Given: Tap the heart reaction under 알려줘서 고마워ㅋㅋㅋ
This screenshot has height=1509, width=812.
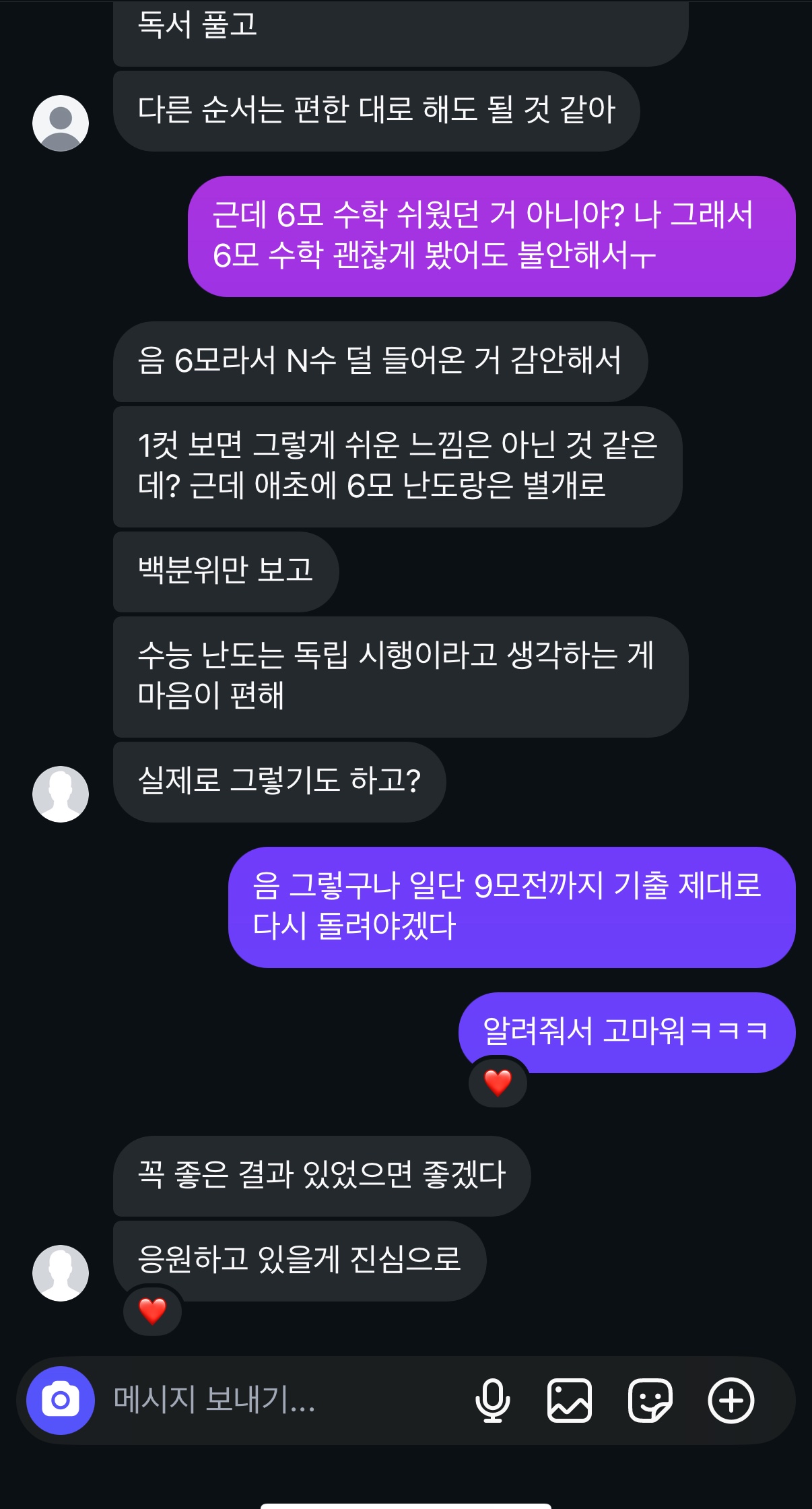Looking at the screenshot, I should [498, 1083].
